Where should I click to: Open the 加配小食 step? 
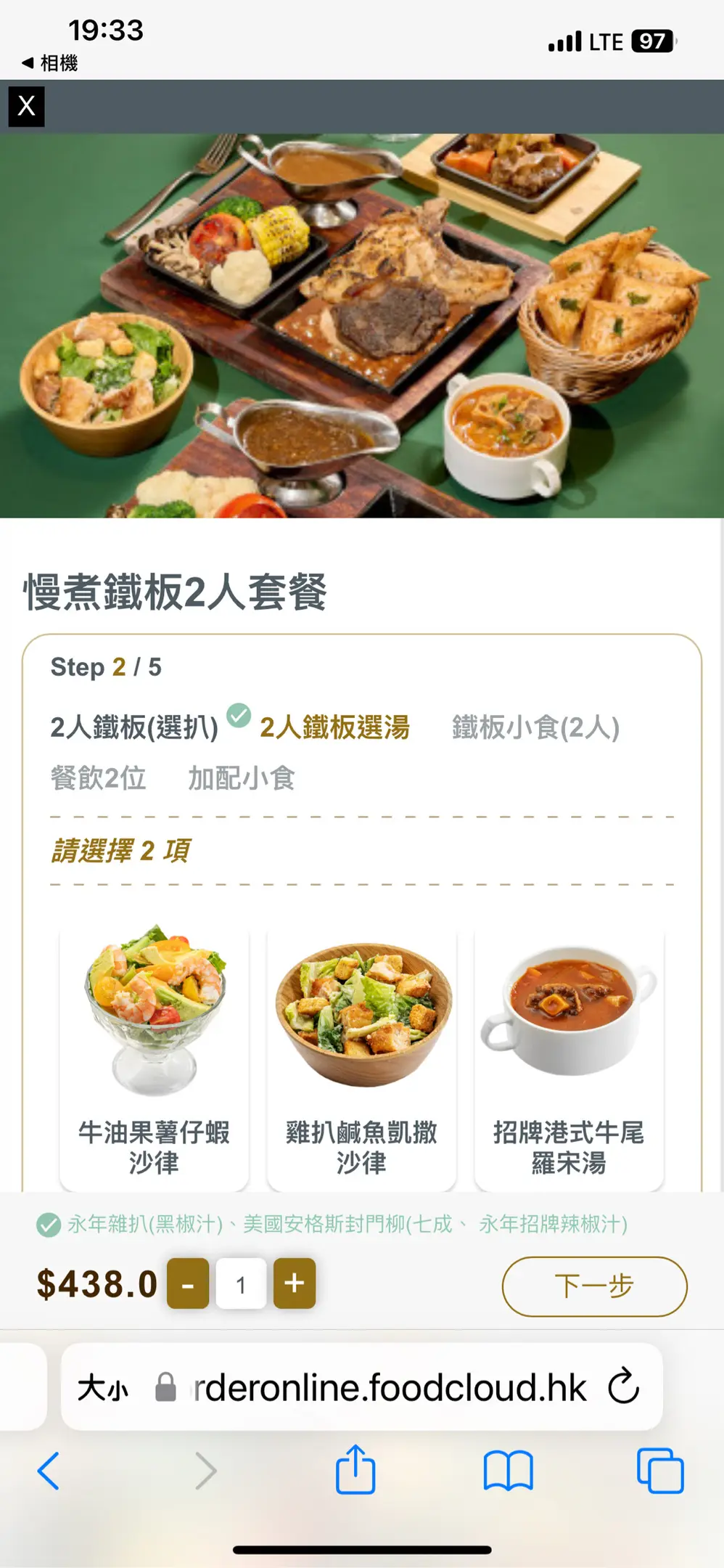[x=242, y=778]
